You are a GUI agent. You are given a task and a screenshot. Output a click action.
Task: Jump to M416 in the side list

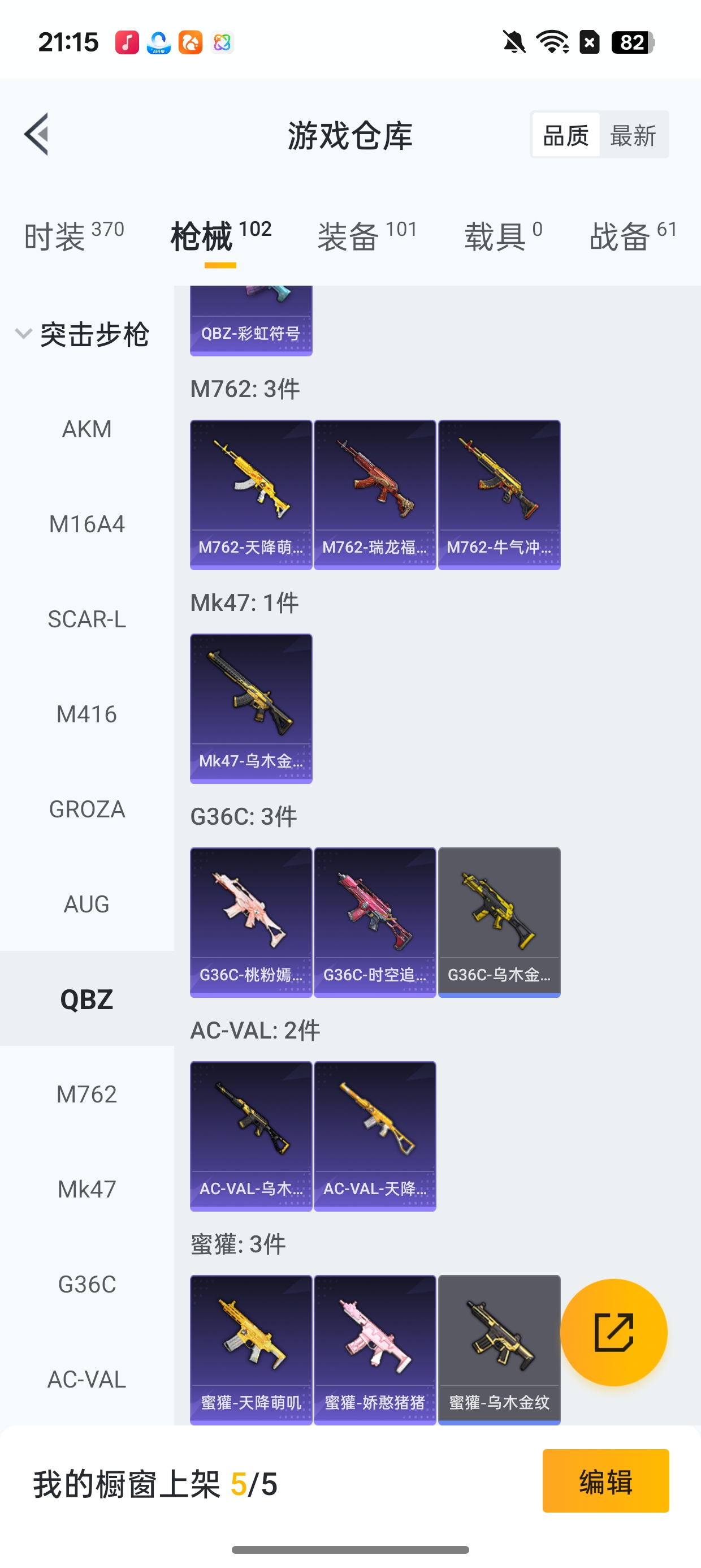(86, 714)
